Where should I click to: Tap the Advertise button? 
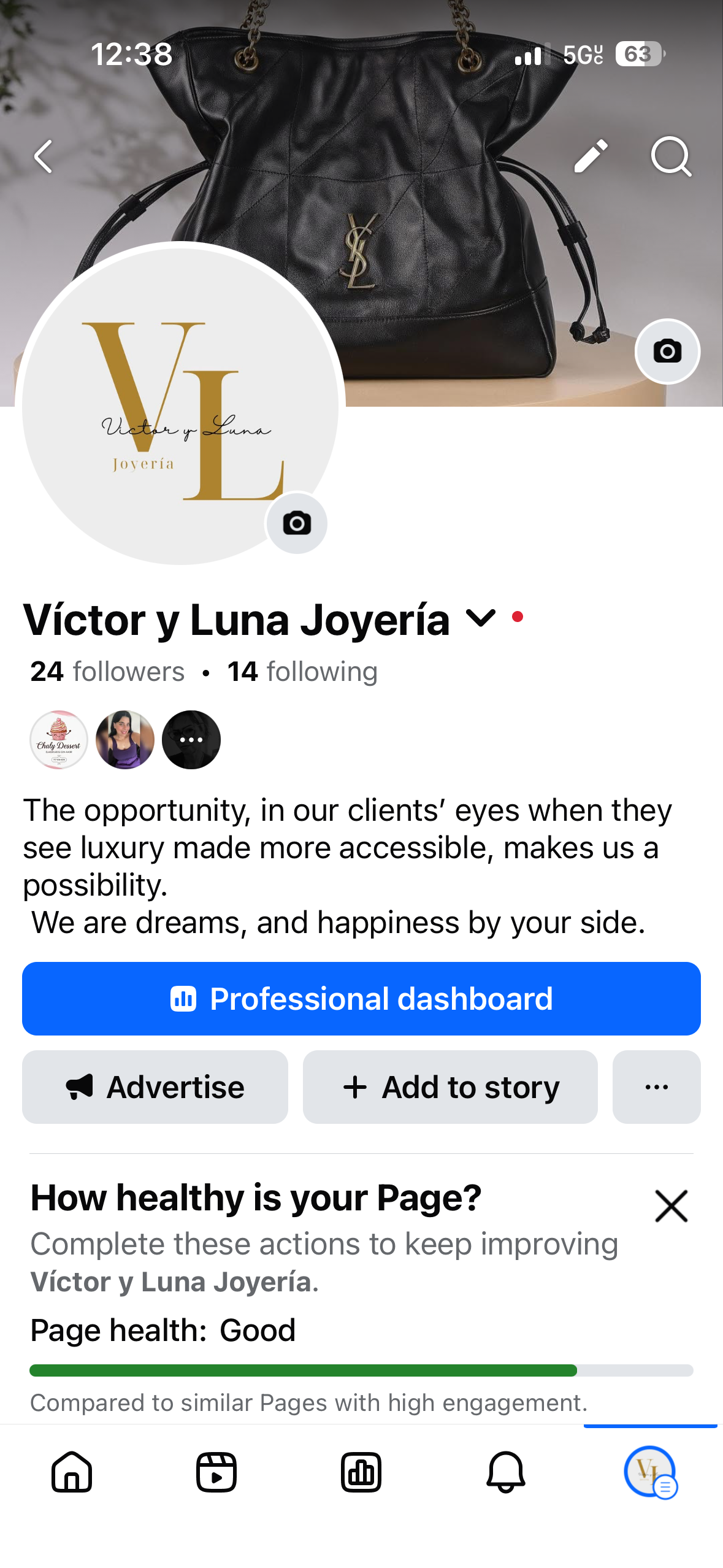pyautogui.click(x=155, y=1087)
